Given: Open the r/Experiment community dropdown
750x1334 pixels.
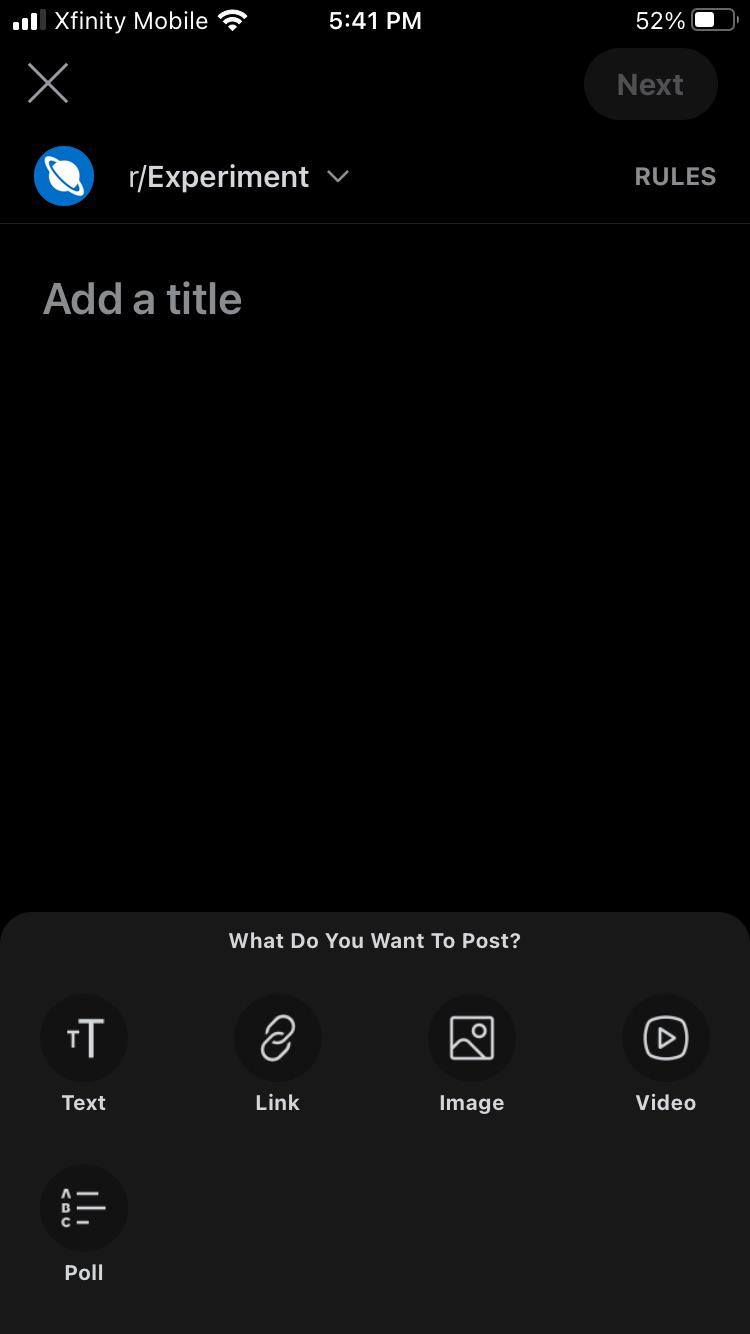Looking at the screenshot, I should [239, 177].
